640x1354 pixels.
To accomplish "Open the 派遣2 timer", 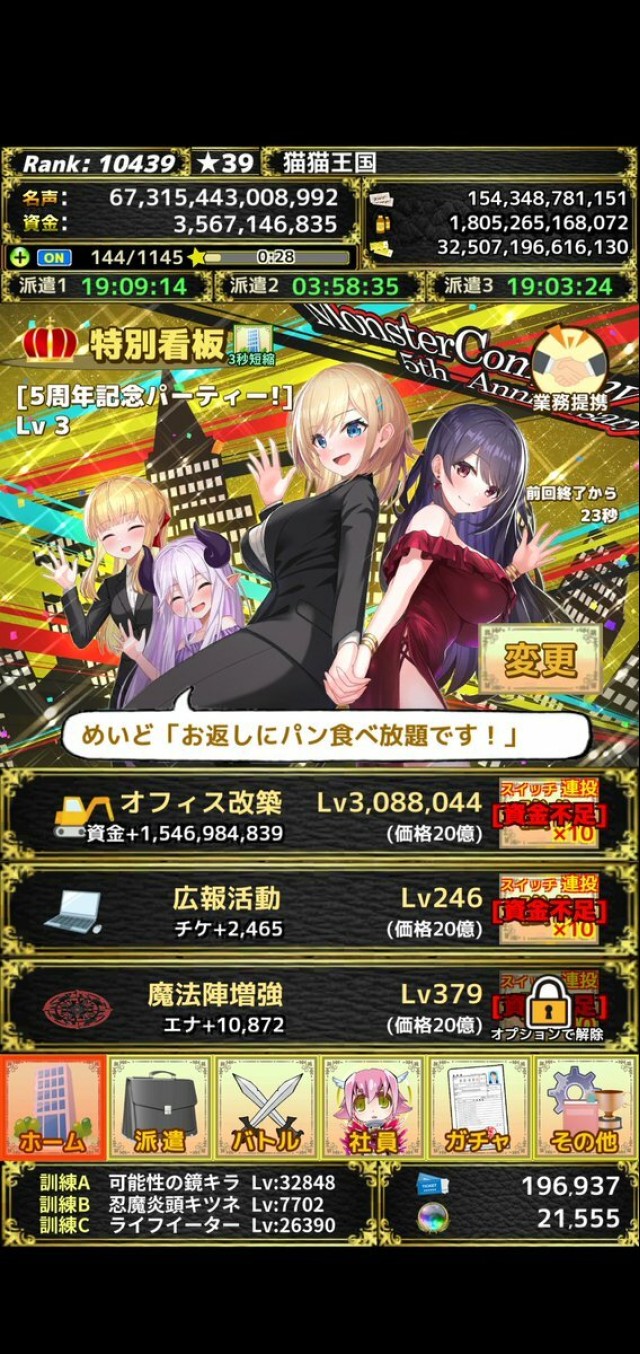I will 319,287.
